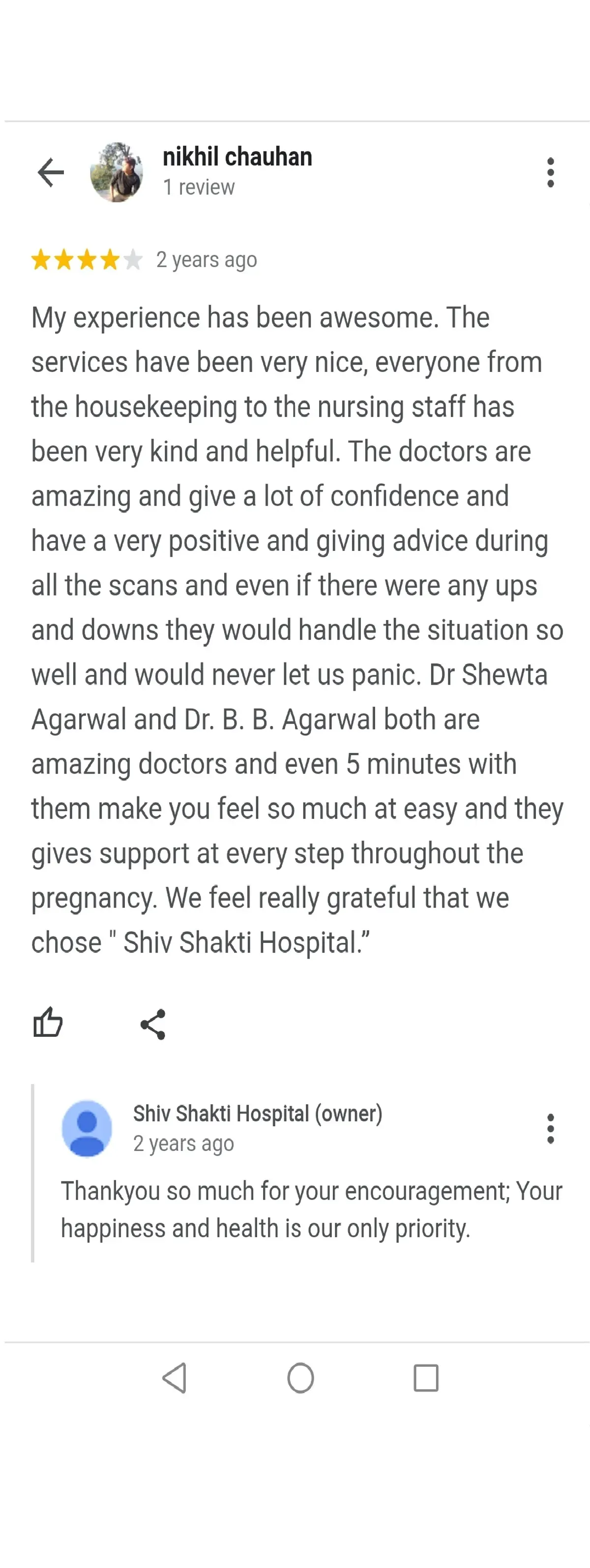This screenshot has height=1568, width=590.
Task: Go back using the header arrow
Action: pyautogui.click(x=51, y=172)
